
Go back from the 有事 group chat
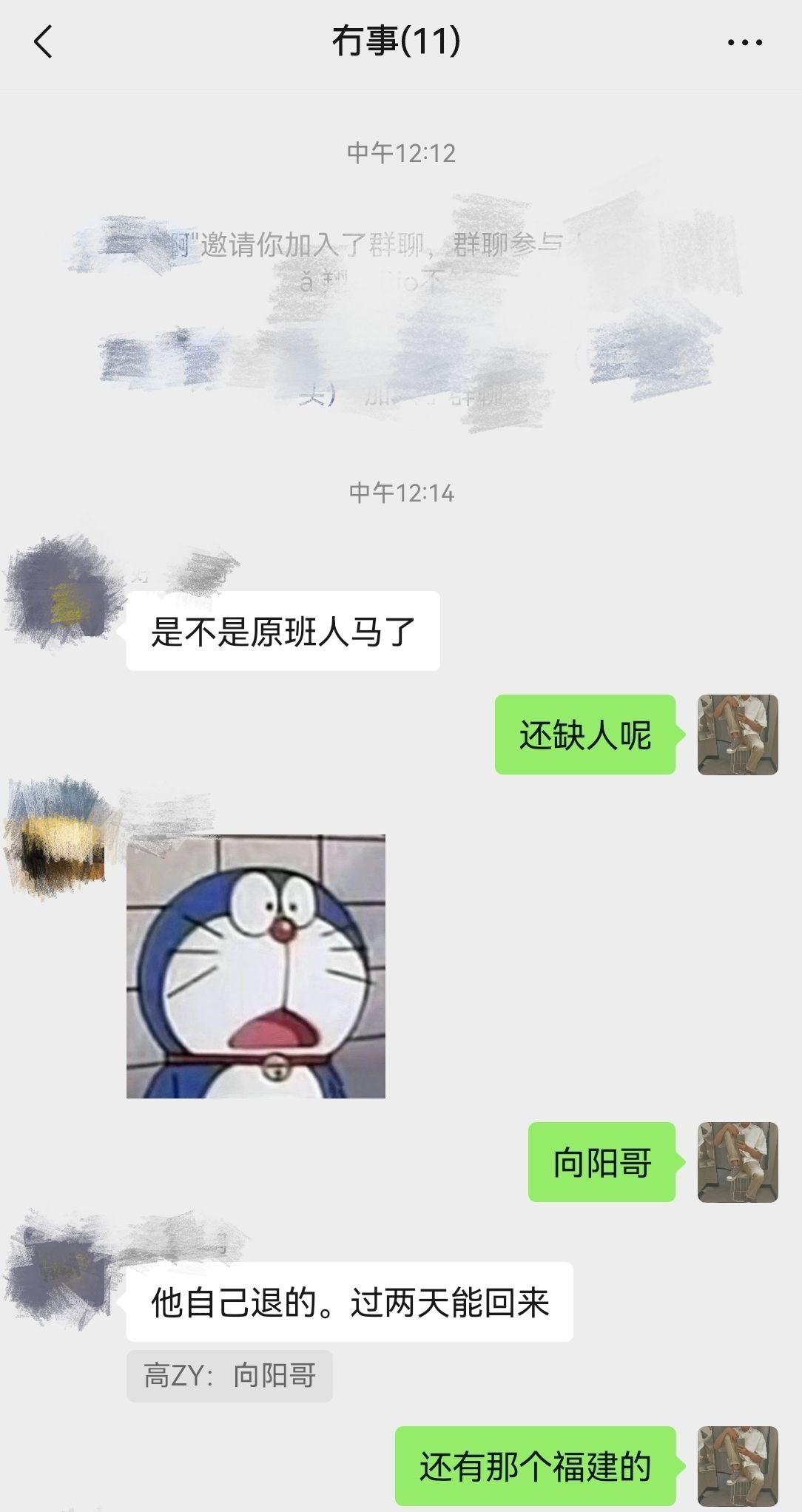tap(44, 42)
